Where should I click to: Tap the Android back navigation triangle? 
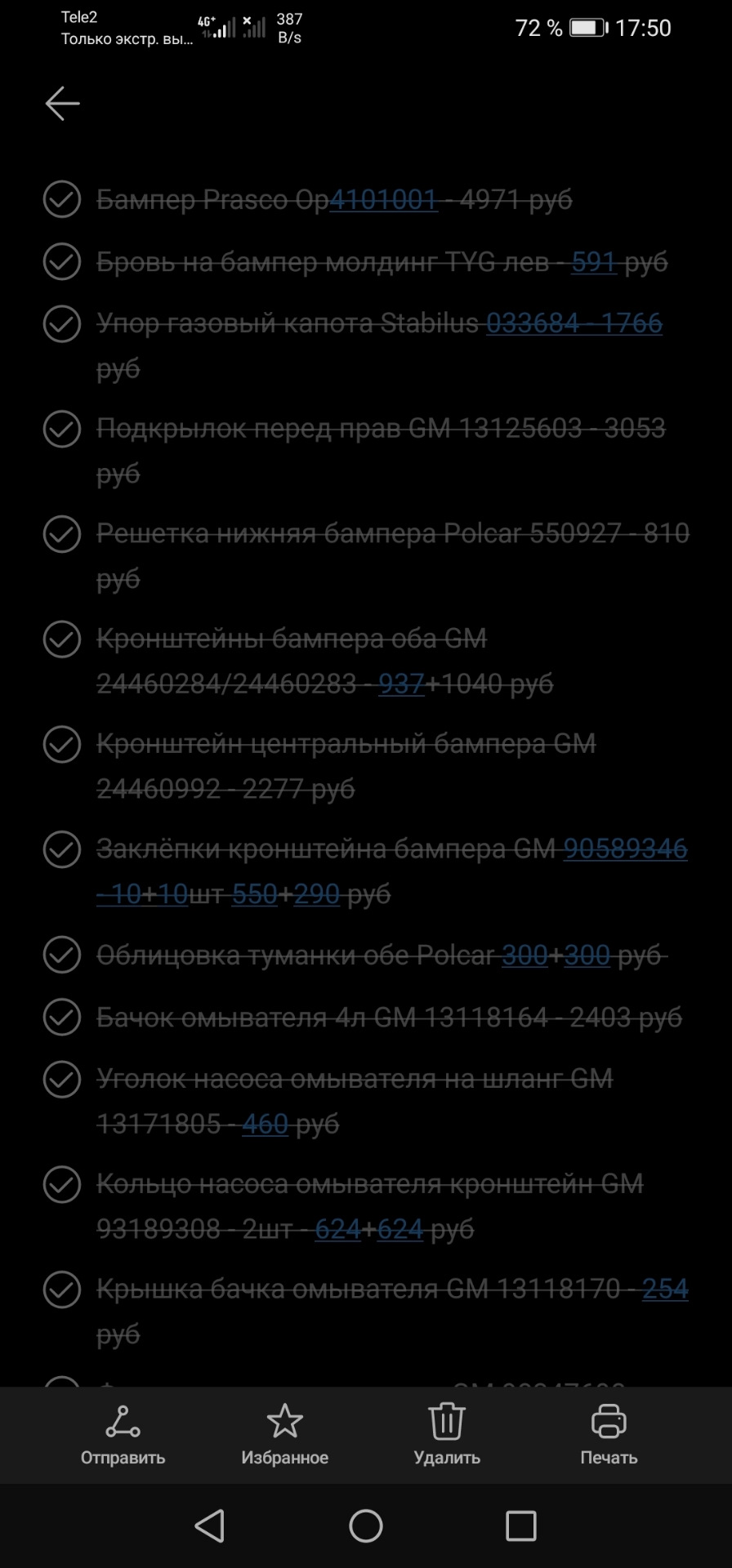pos(211,1526)
